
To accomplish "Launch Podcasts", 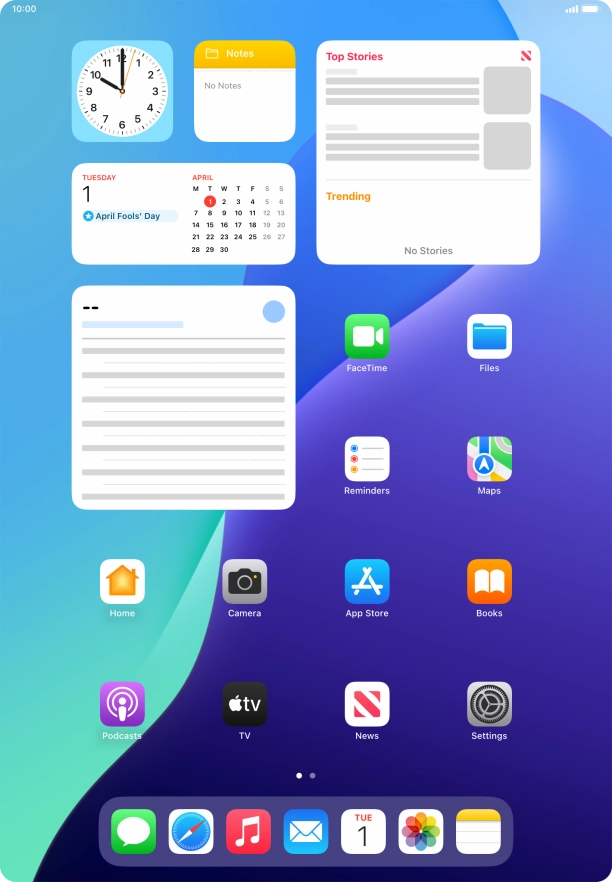I will pyautogui.click(x=122, y=704).
